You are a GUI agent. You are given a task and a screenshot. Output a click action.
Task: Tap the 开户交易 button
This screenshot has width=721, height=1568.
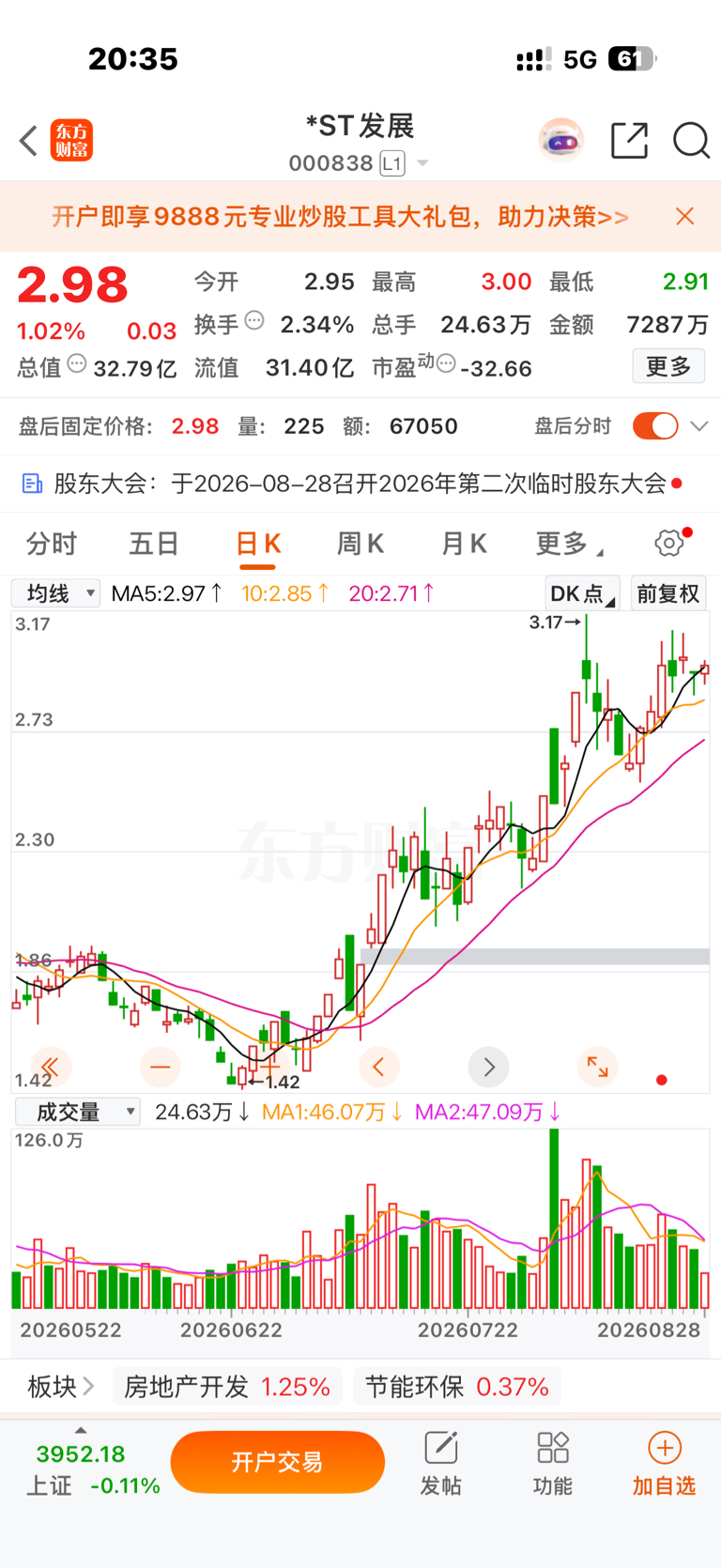pyautogui.click(x=278, y=1462)
